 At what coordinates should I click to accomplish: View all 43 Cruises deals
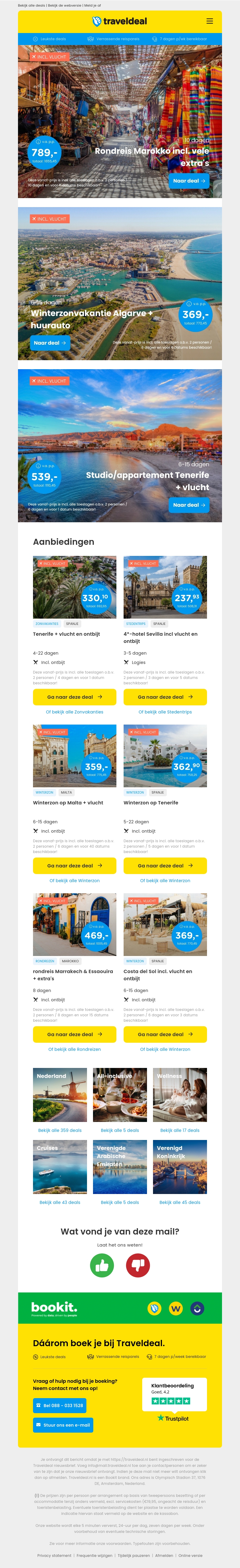point(60,1202)
